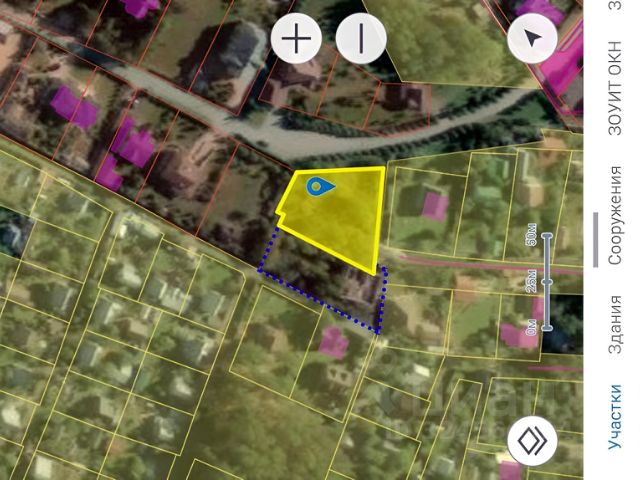Open the map layers button

click(x=531, y=439)
